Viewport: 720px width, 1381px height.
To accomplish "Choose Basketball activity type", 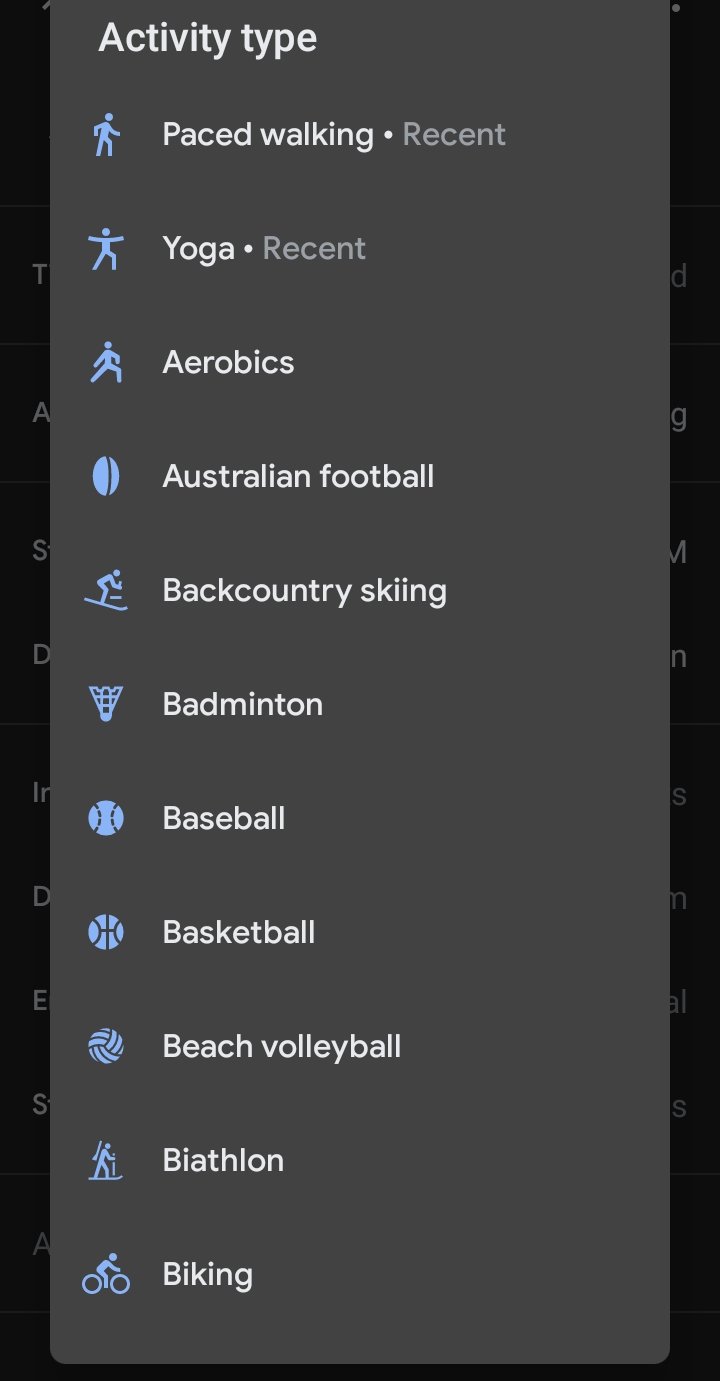I will [x=360, y=932].
